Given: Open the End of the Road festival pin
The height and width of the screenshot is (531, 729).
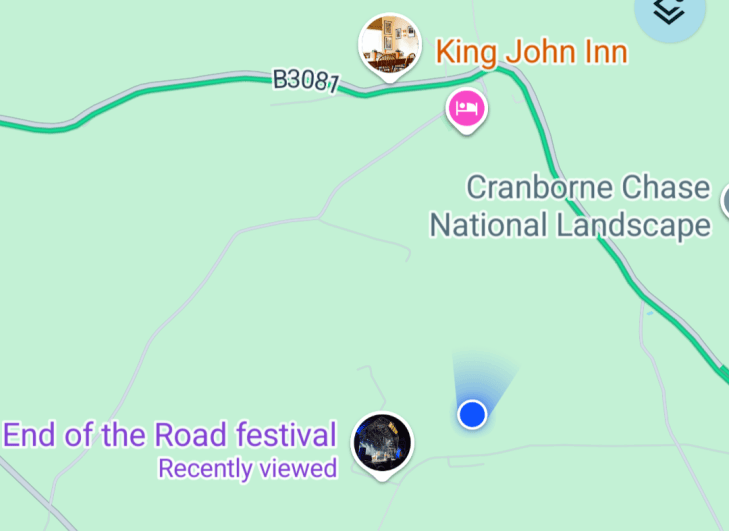Looking at the screenshot, I should coord(382,445).
